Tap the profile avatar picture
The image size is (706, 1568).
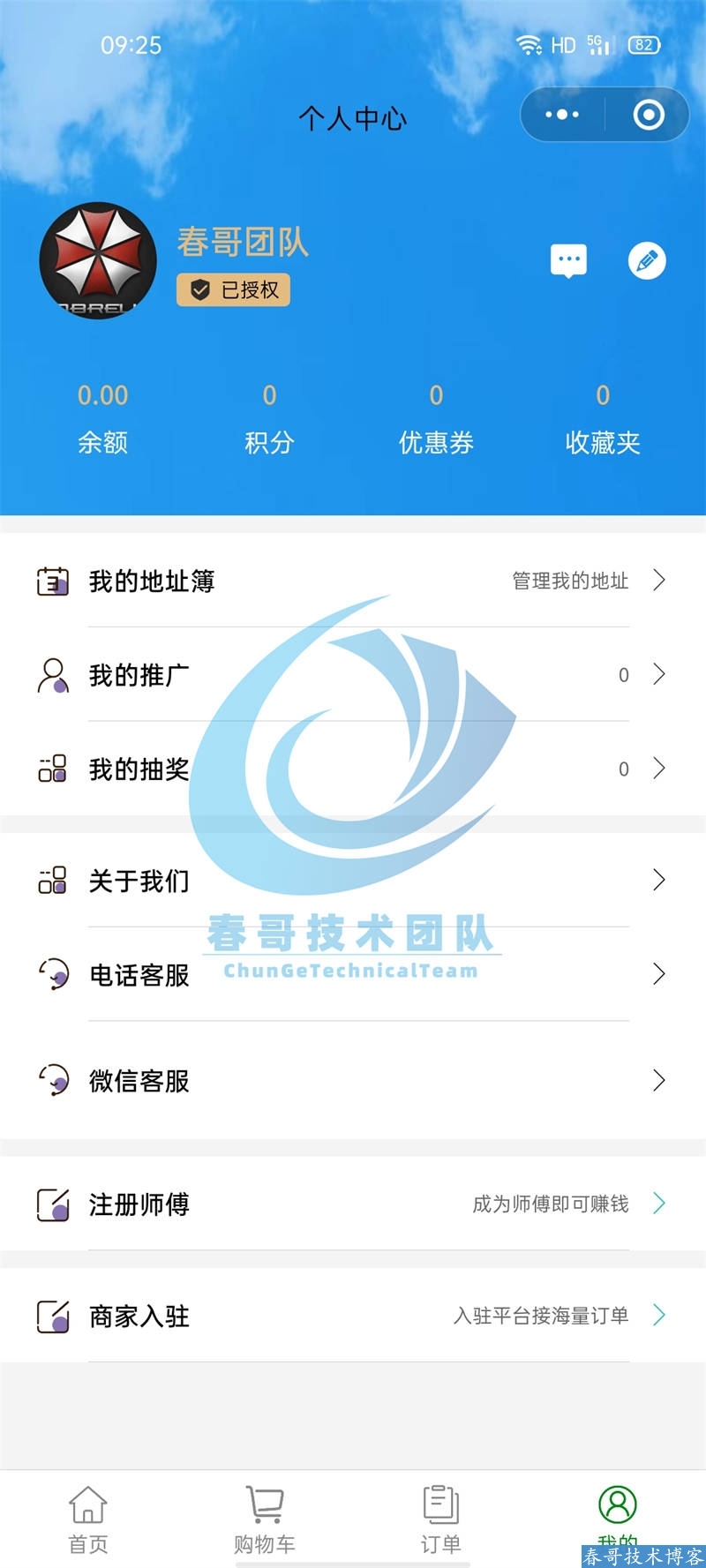pyautogui.click(x=98, y=261)
